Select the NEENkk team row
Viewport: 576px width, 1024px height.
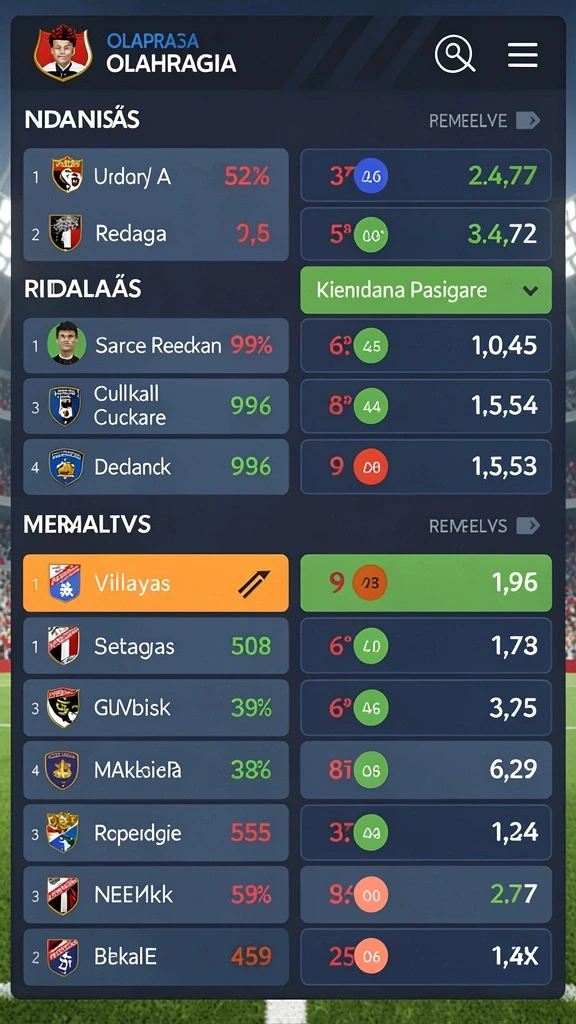coord(156,895)
